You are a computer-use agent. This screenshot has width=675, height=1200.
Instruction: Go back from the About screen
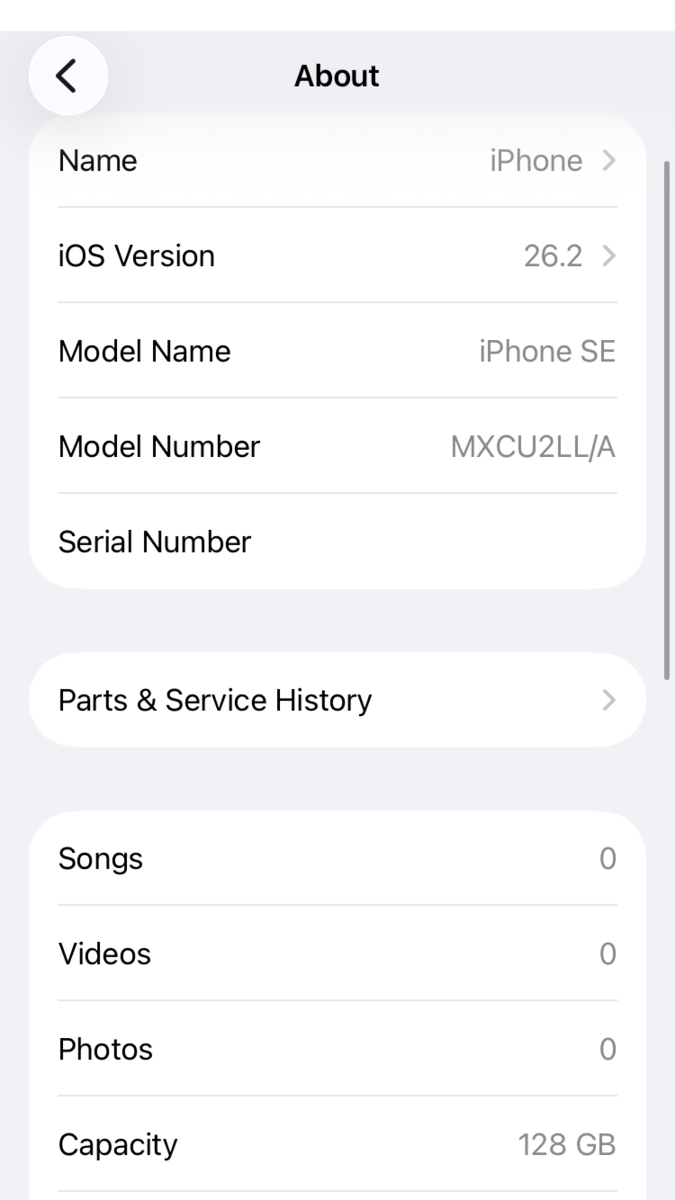[67, 76]
